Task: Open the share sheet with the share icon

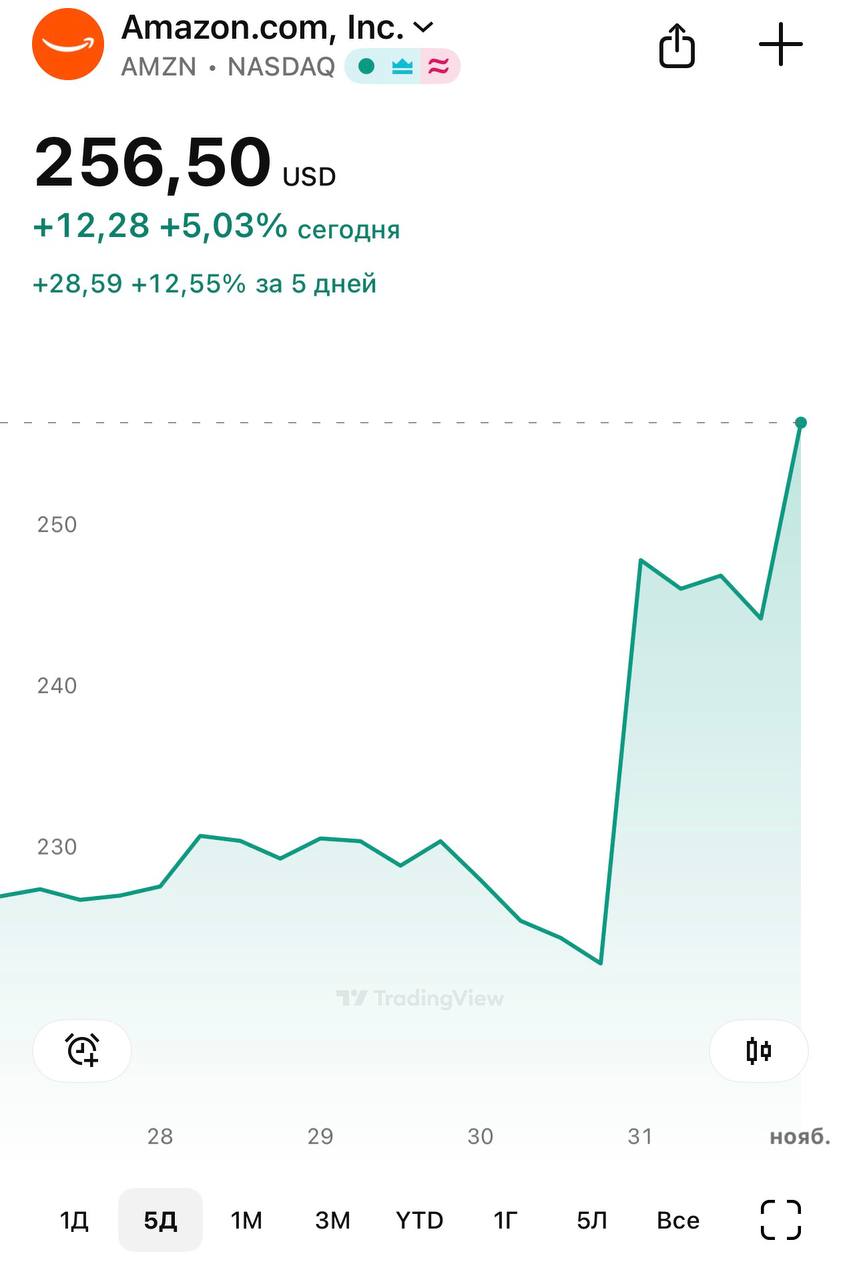Action: (677, 44)
